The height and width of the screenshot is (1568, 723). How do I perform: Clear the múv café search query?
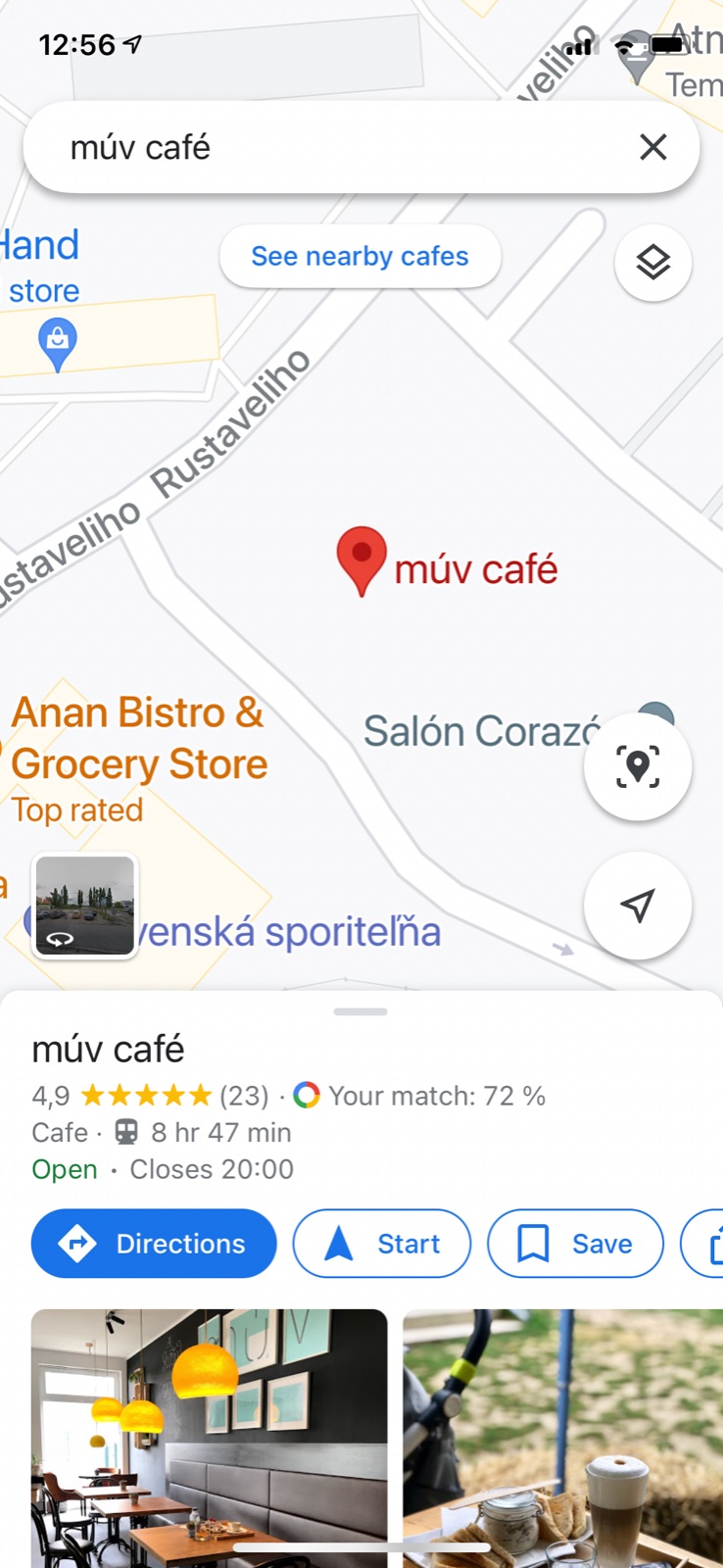(x=652, y=147)
